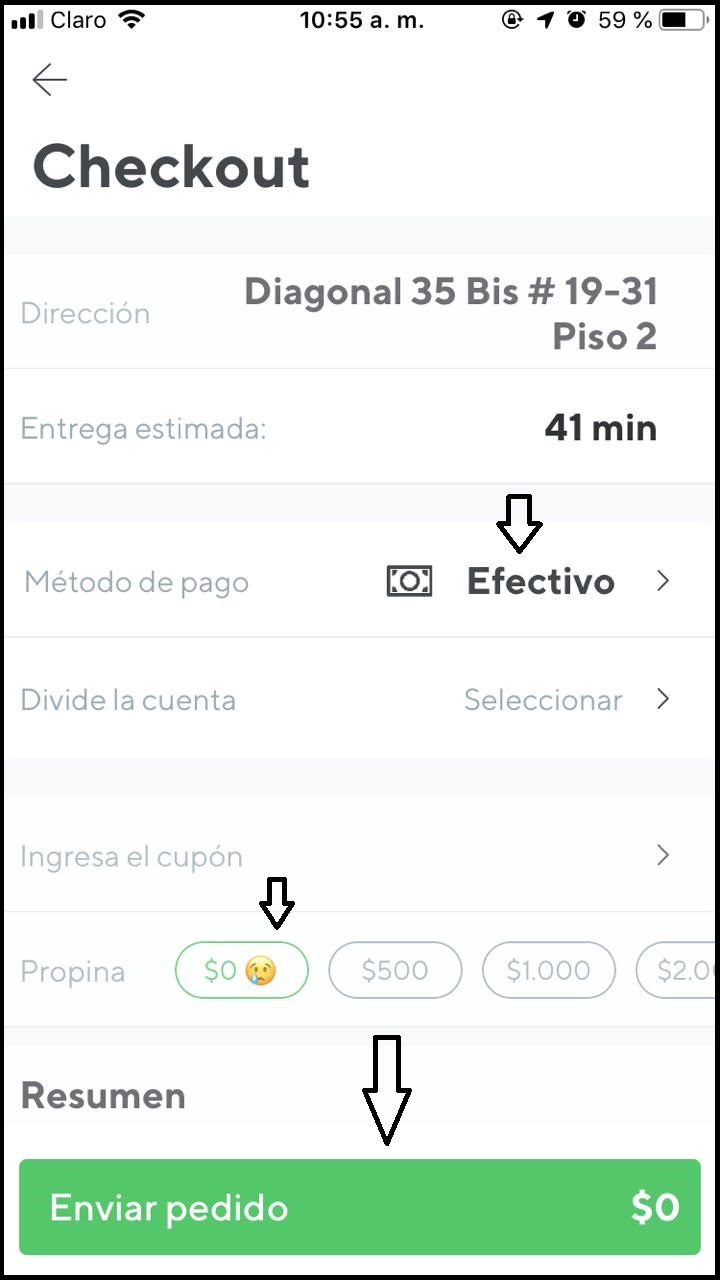Tap Ingresa el cupón field

tap(360, 856)
